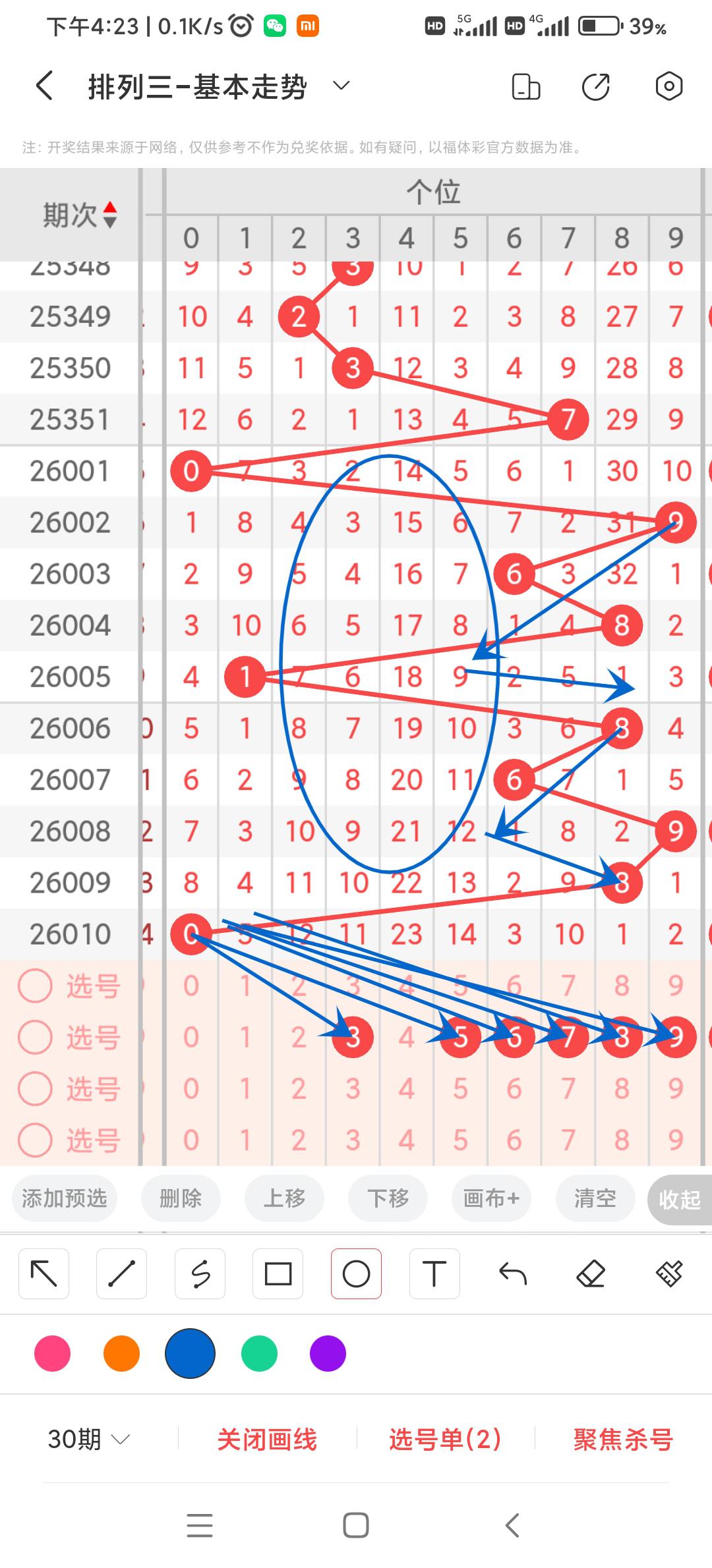712x1568 pixels.
Task: Open the 30期 period dropdown
Action: coord(88,1439)
